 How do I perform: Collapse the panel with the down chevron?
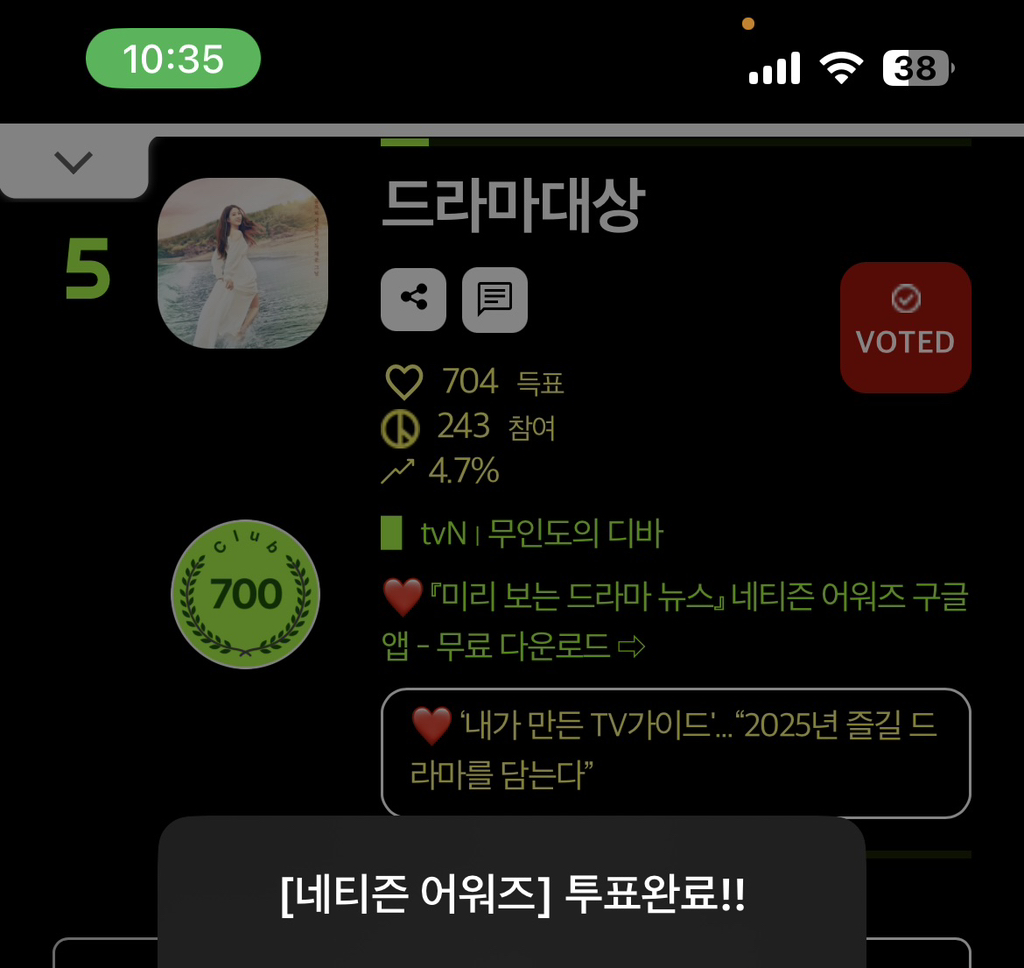click(74, 162)
